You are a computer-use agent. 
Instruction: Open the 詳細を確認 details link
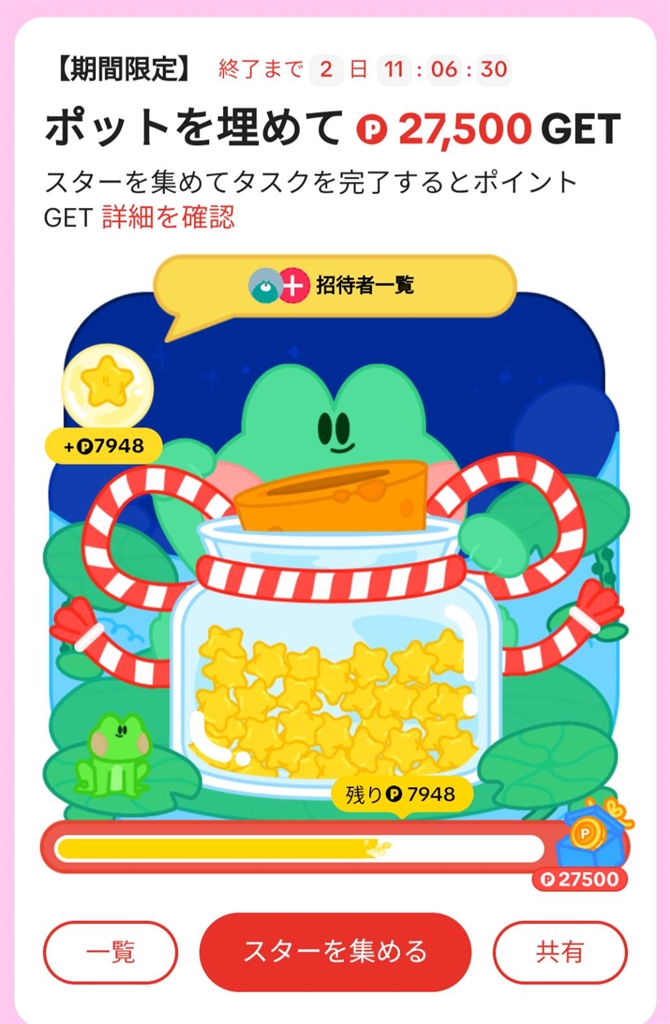[x=168, y=217]
